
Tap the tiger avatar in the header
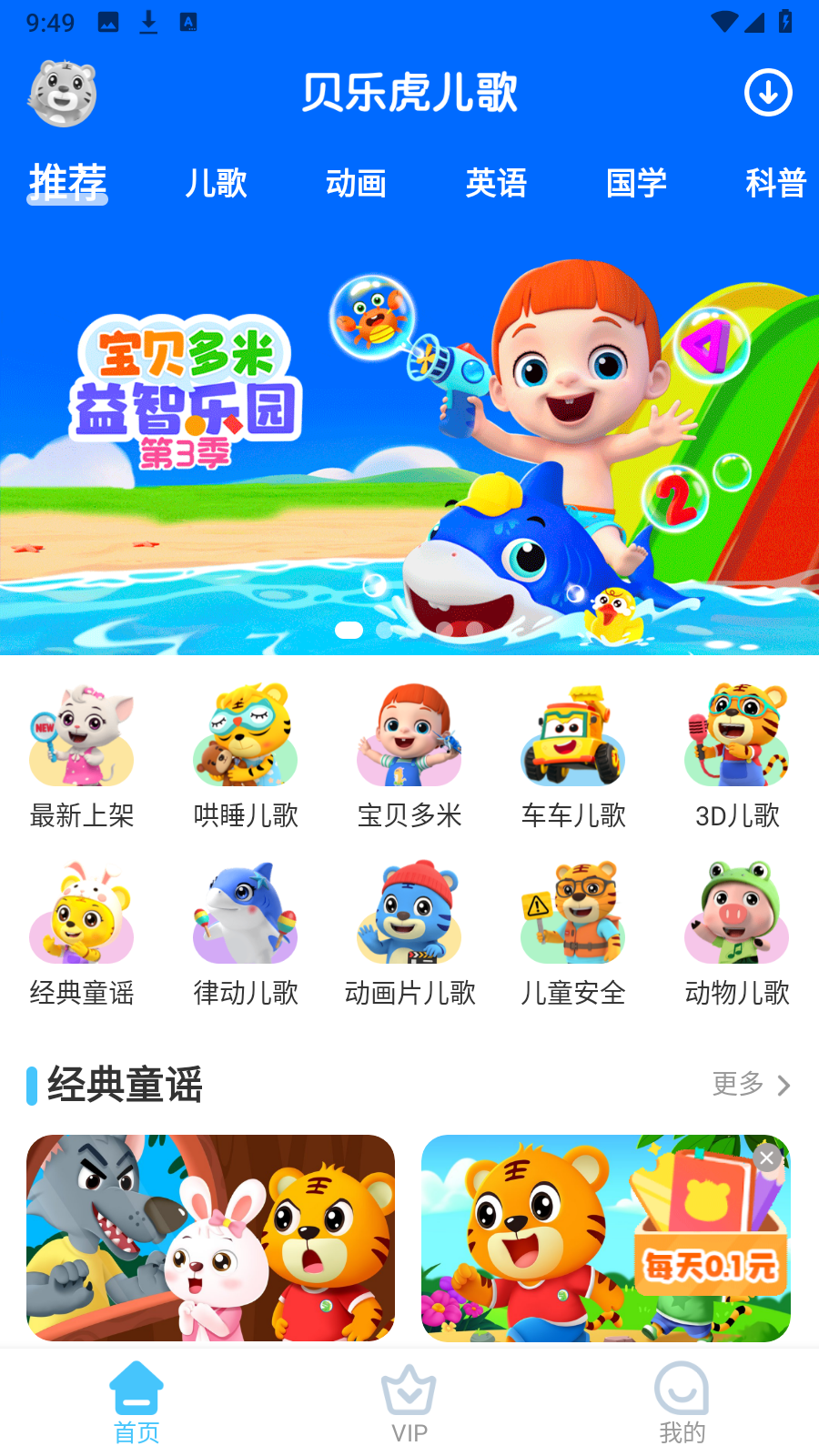(x=63, y=94)
